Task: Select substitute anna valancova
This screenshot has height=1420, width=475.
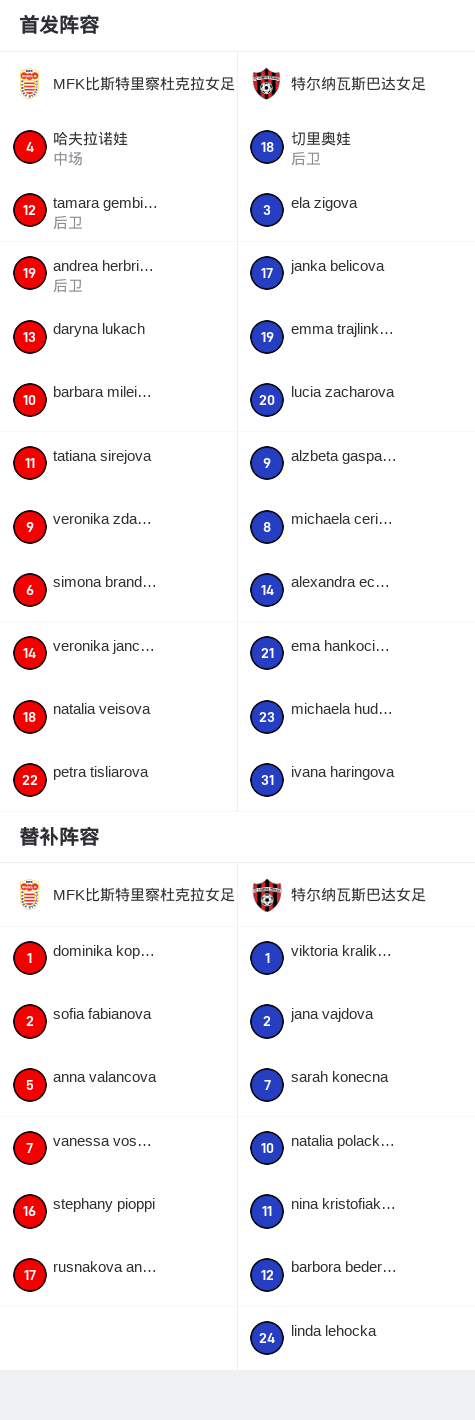Action: [x=118, y=1085]
